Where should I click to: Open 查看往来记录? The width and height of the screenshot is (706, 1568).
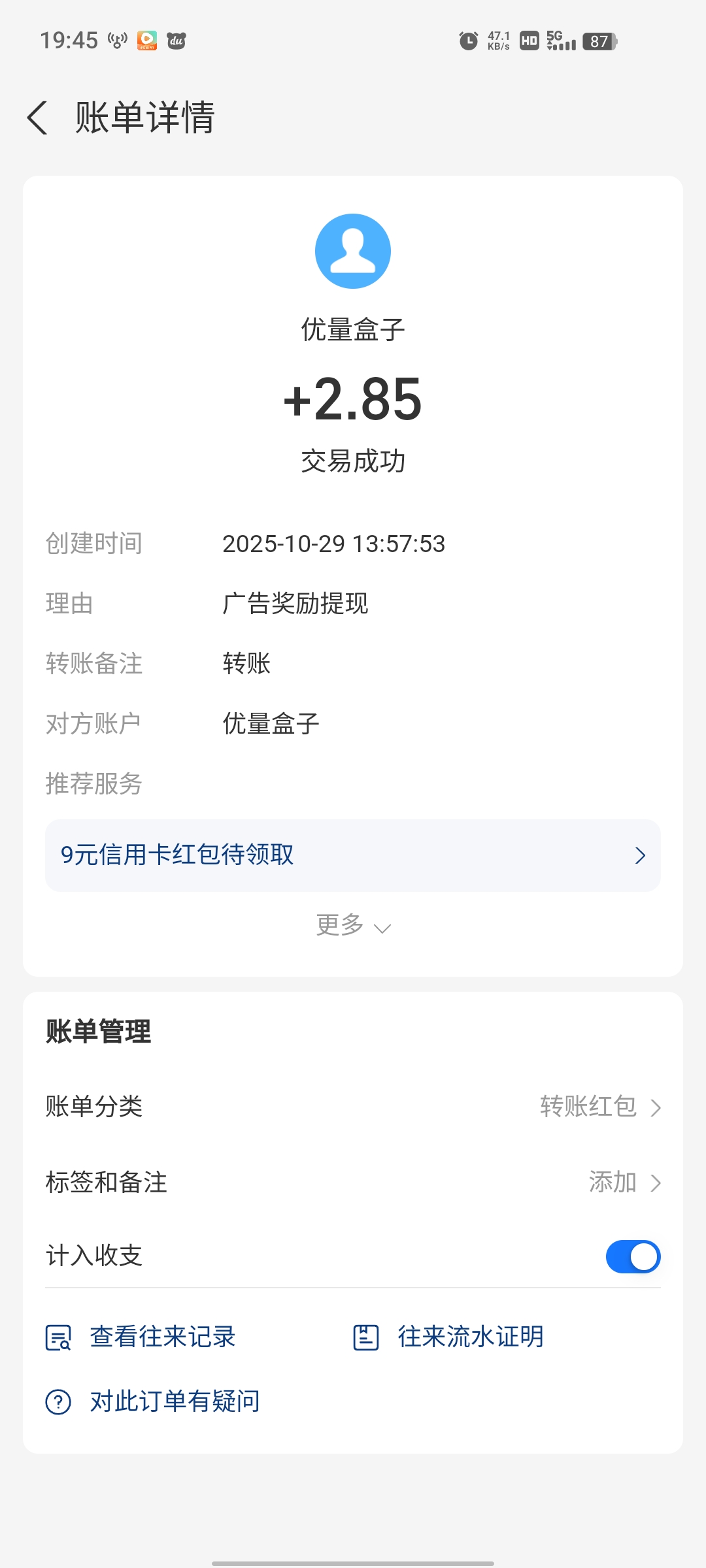point(141,1337)
